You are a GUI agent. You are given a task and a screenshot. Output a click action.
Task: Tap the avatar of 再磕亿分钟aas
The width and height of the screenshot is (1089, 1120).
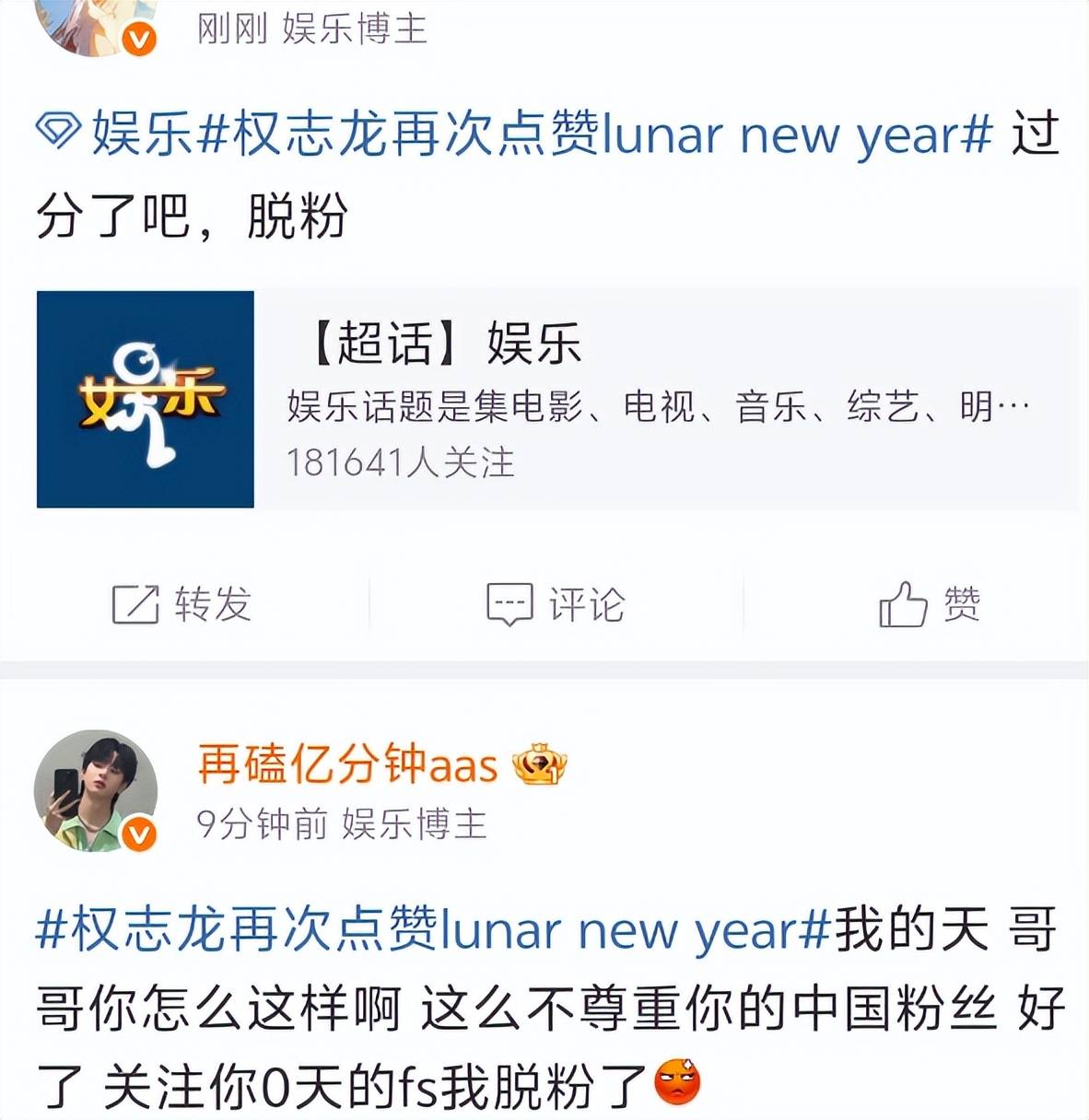[96, 790]
